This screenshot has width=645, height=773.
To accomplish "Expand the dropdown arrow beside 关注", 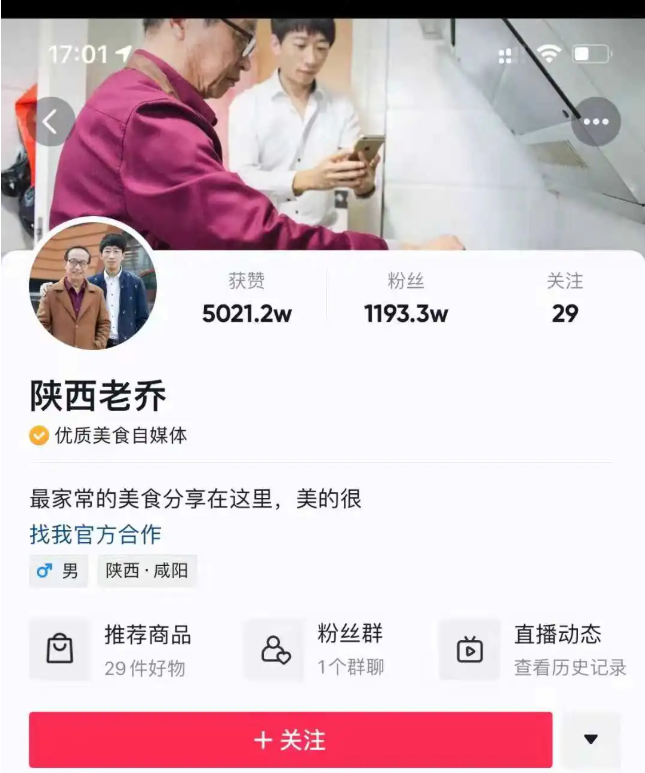I will (591, 740).
